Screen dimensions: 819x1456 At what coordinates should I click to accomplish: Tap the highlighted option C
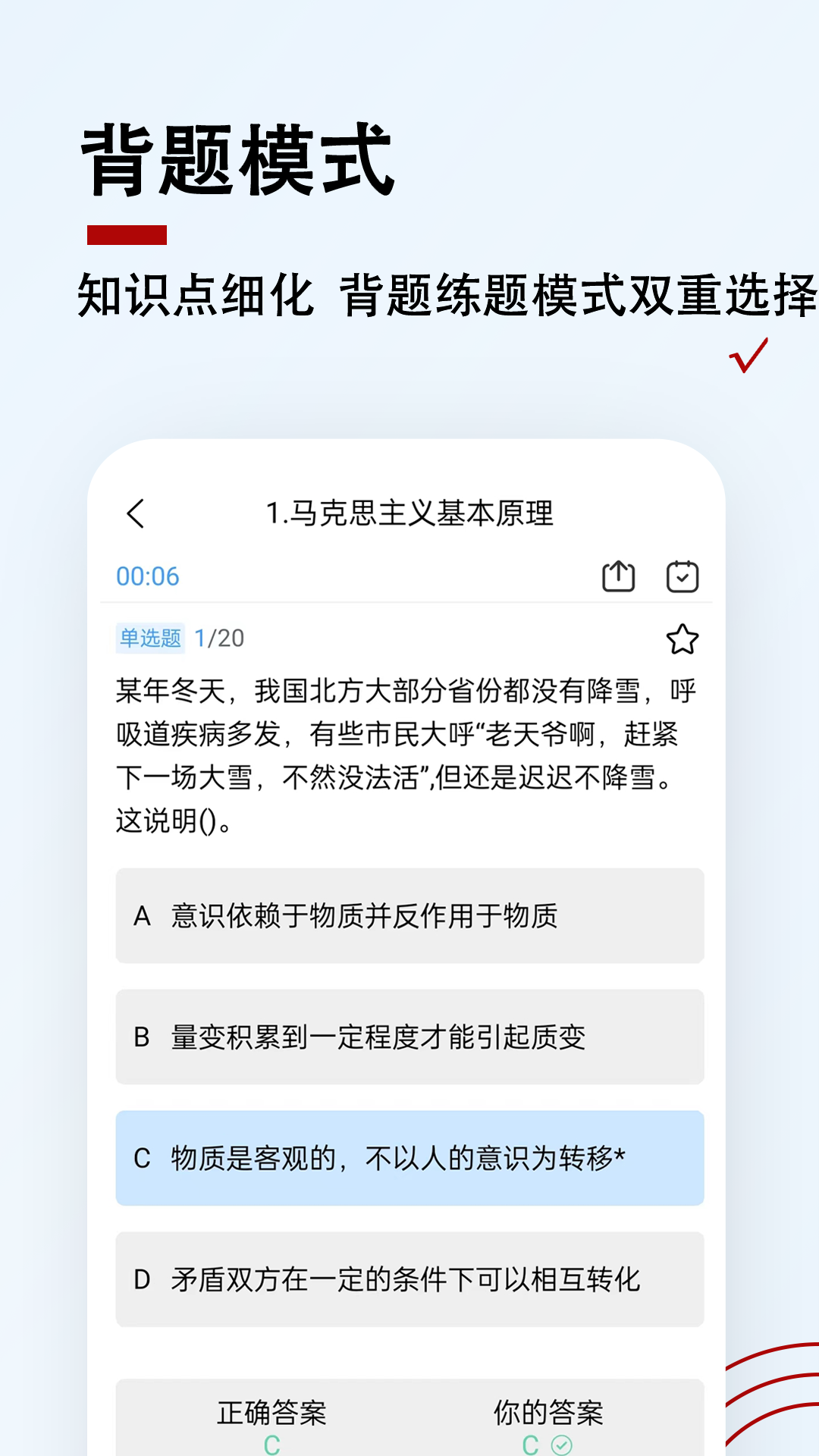(409, 1158)
